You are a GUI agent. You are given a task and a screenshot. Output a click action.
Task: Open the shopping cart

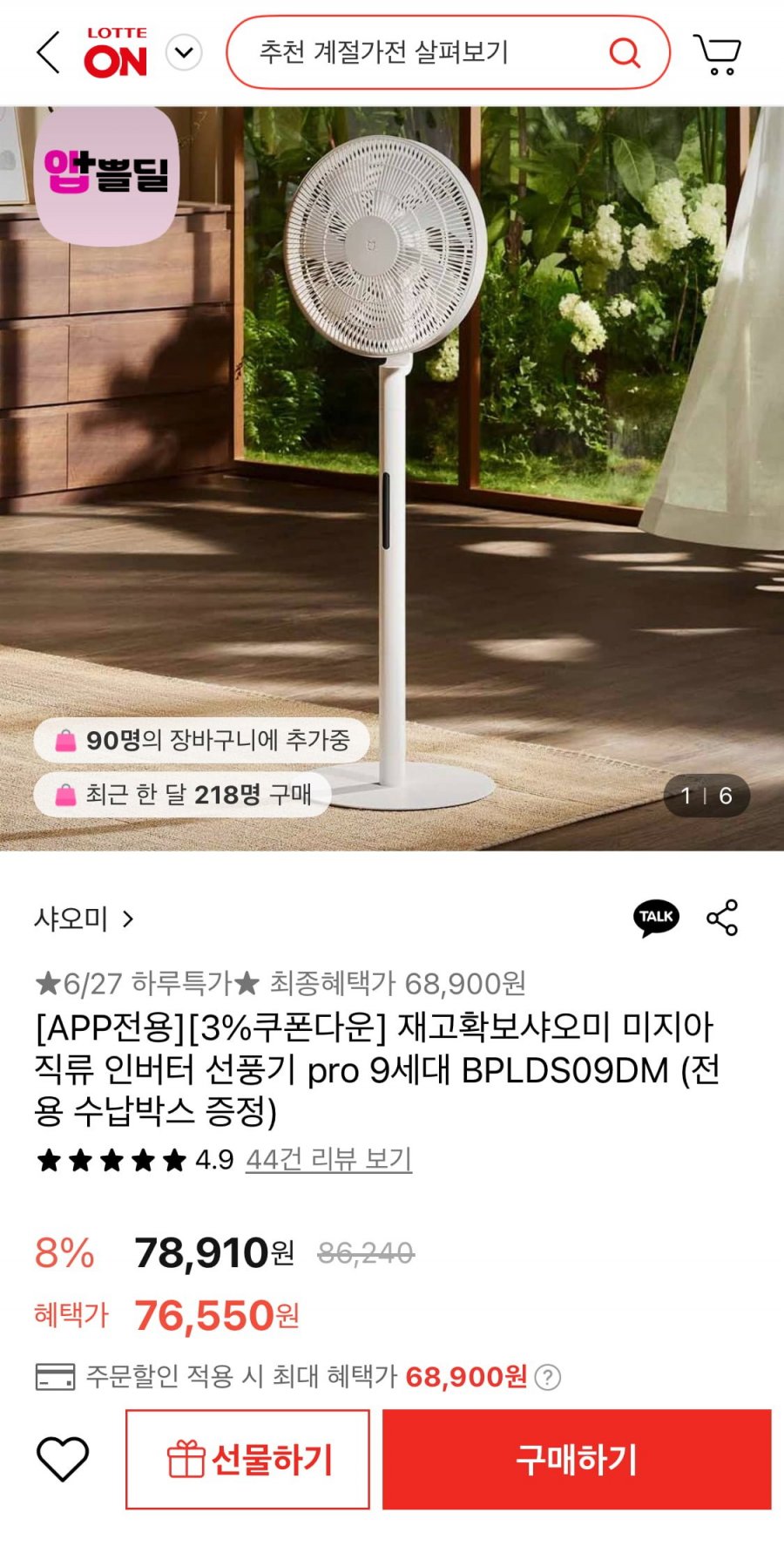pos(717,54)
